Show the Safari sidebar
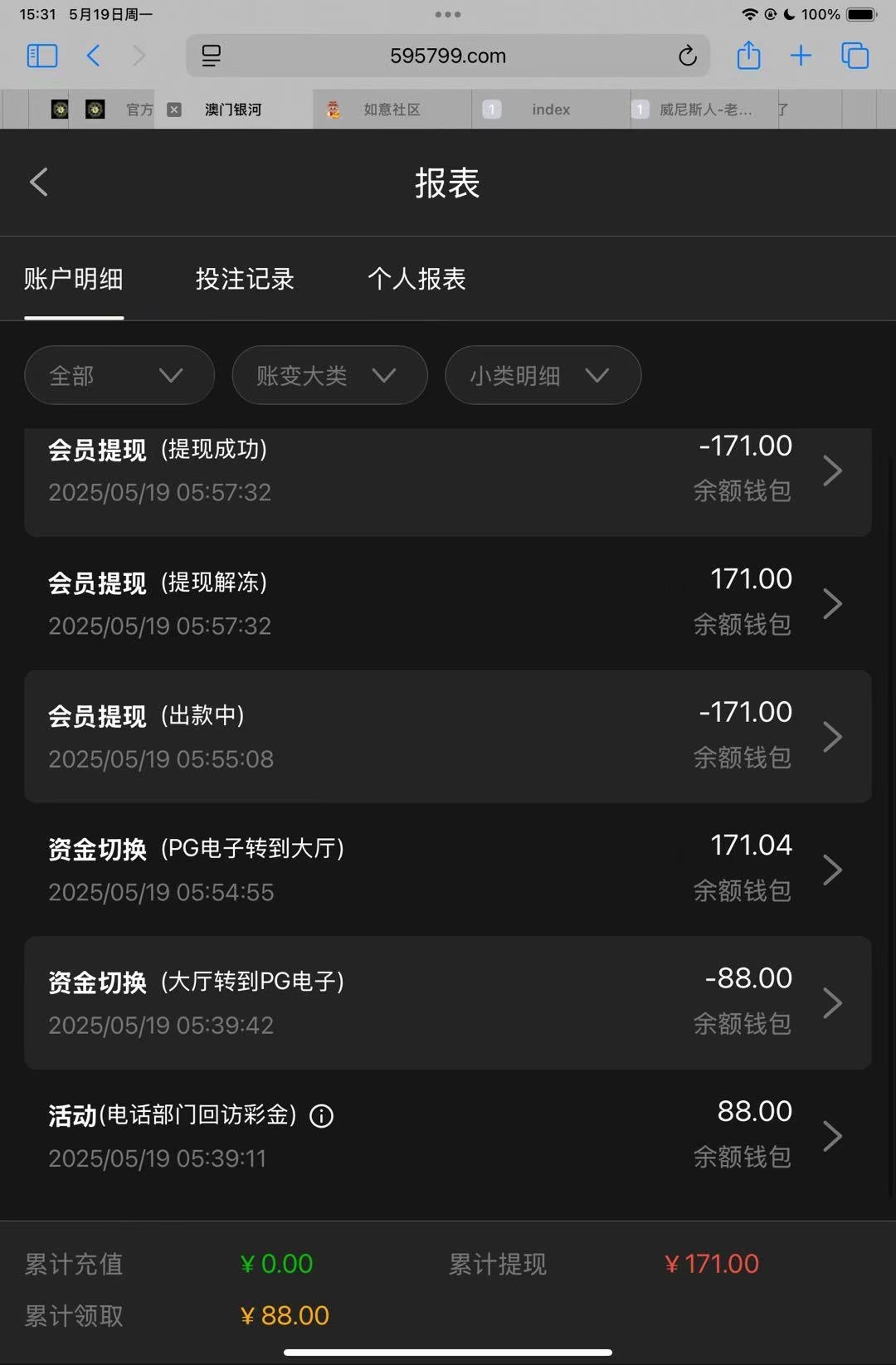 click(42, 56)
